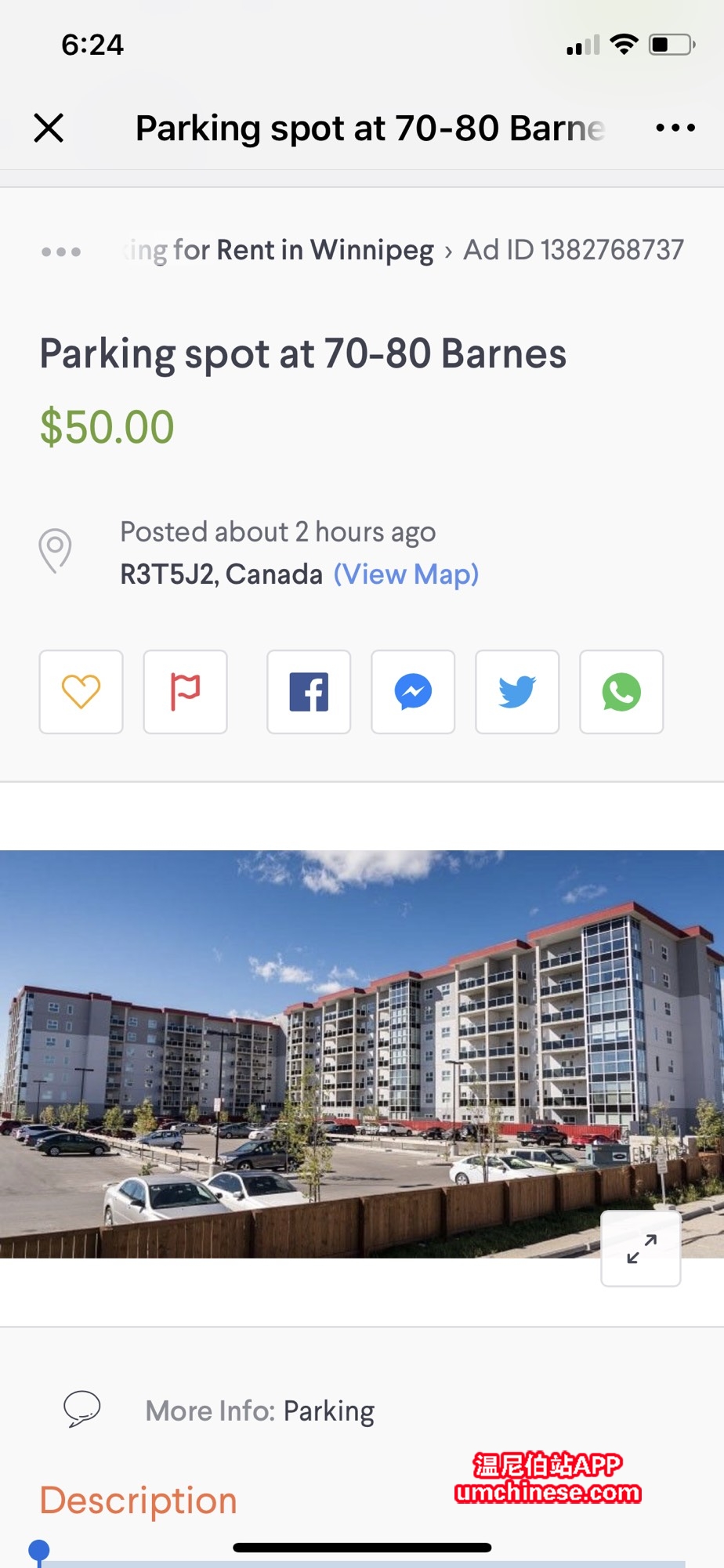
Task: Expand the photo to full screen
Action: click(x=641, y=1248)
